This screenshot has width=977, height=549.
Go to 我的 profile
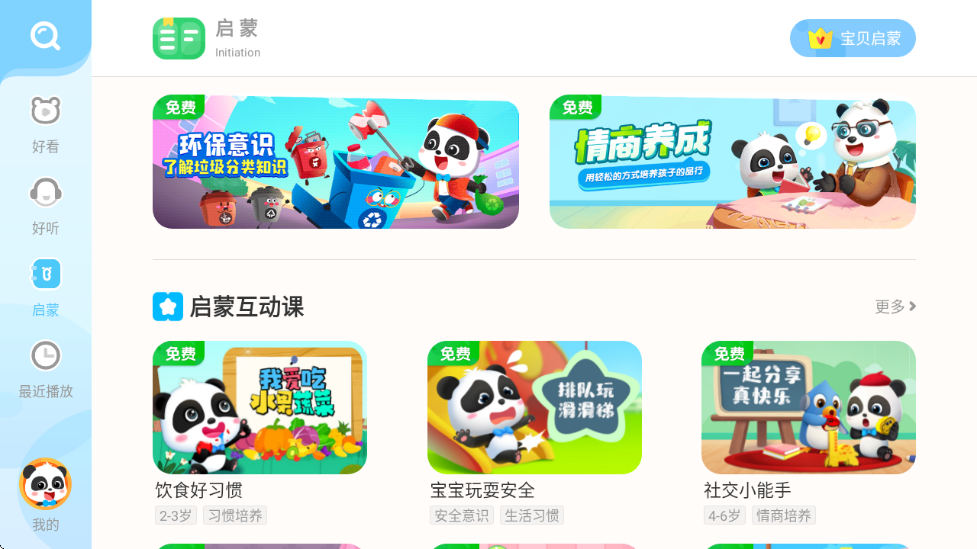coord(45,495)
